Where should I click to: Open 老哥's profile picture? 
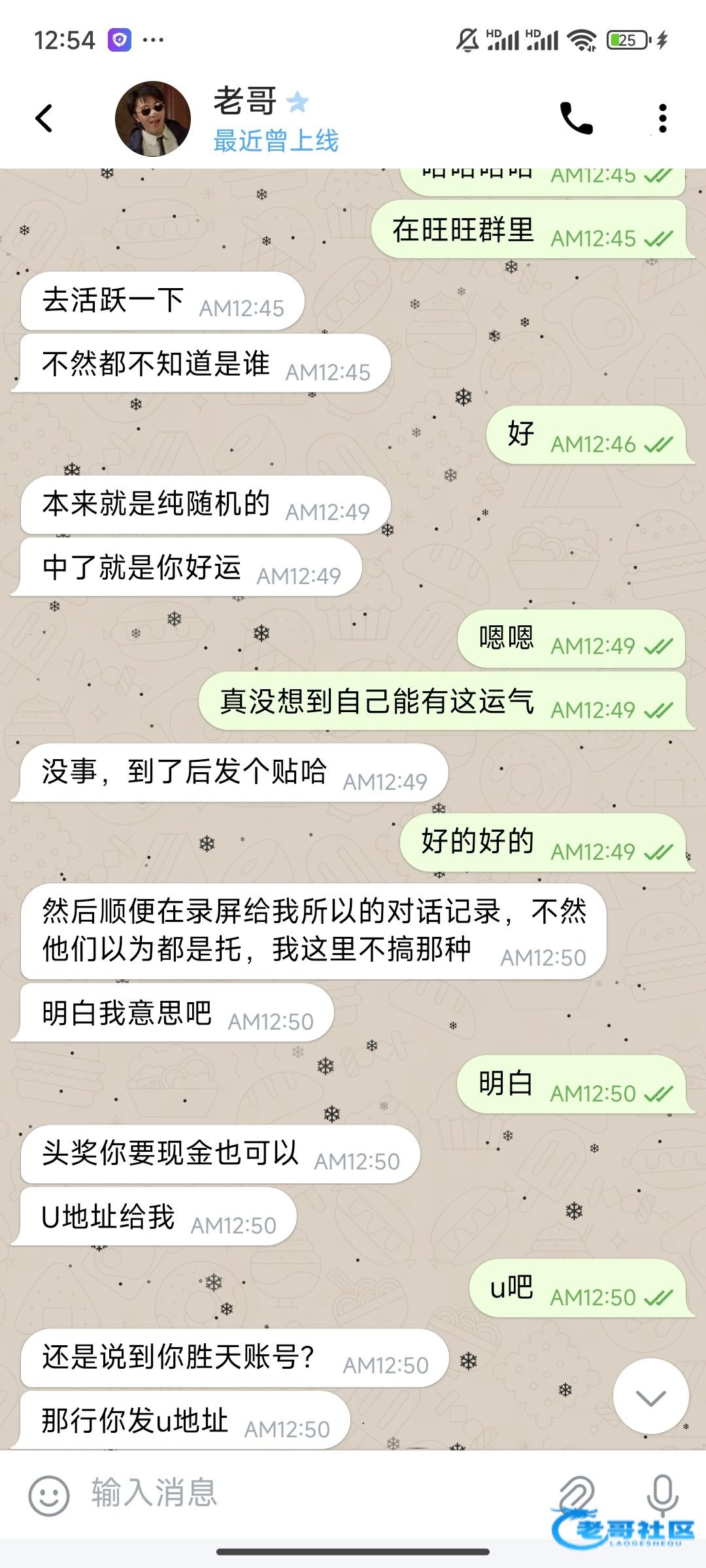point(153,119)
